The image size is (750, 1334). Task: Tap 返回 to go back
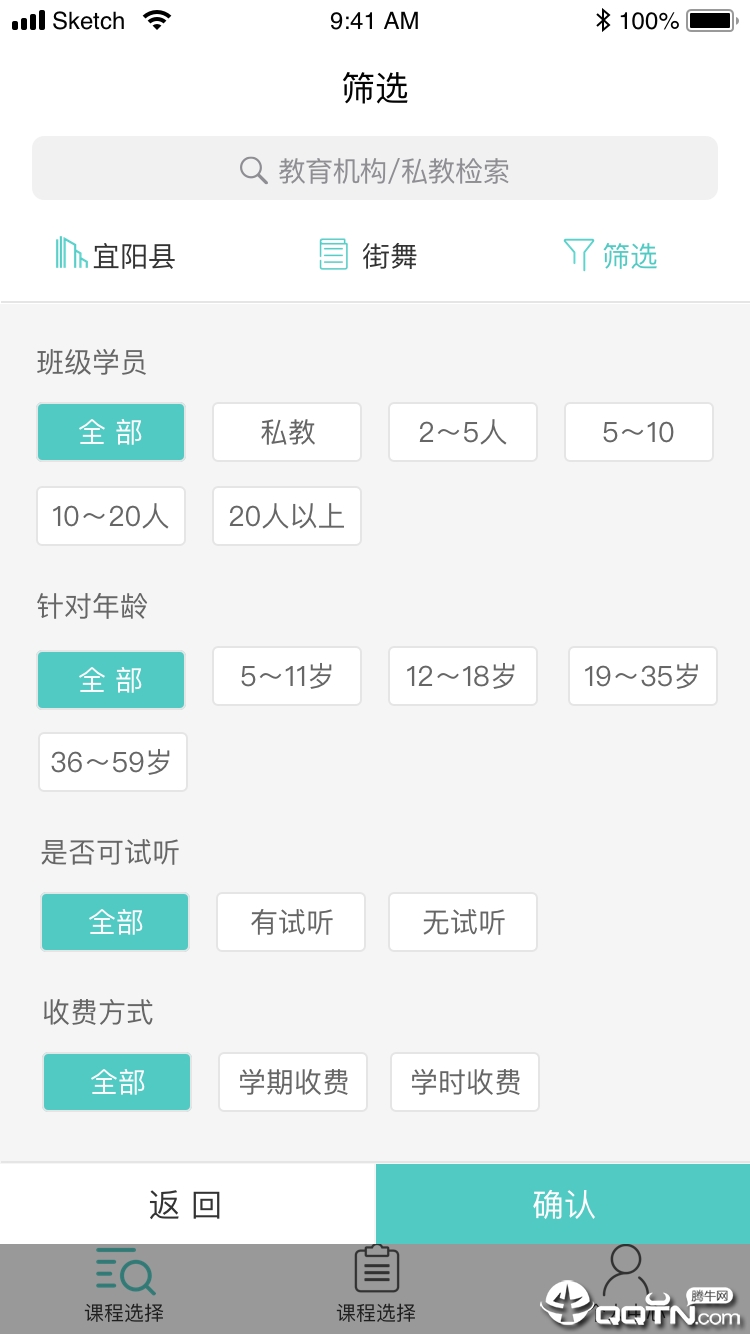(187, 1205)
